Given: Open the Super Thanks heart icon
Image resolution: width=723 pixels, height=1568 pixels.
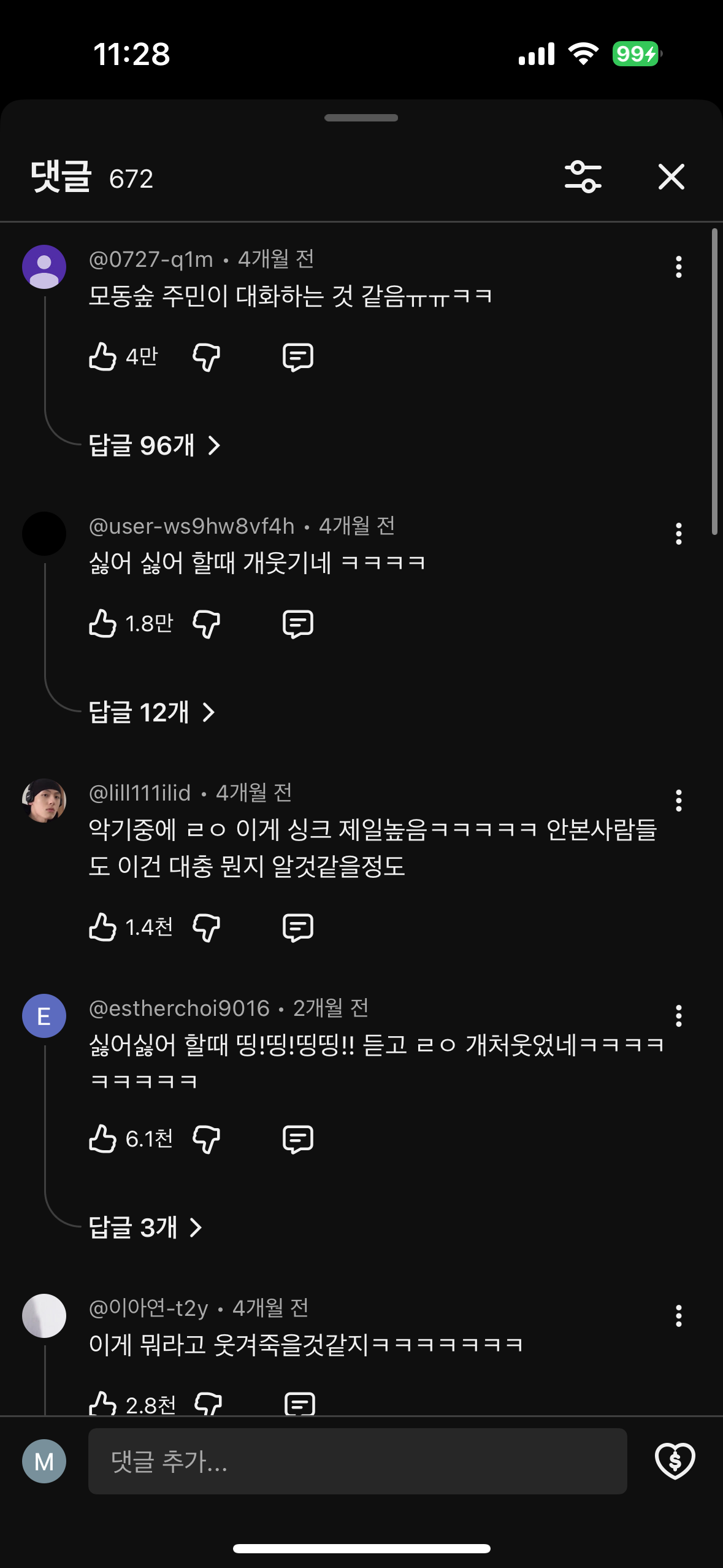Looking at the screenshot, I should [675, 1461].
